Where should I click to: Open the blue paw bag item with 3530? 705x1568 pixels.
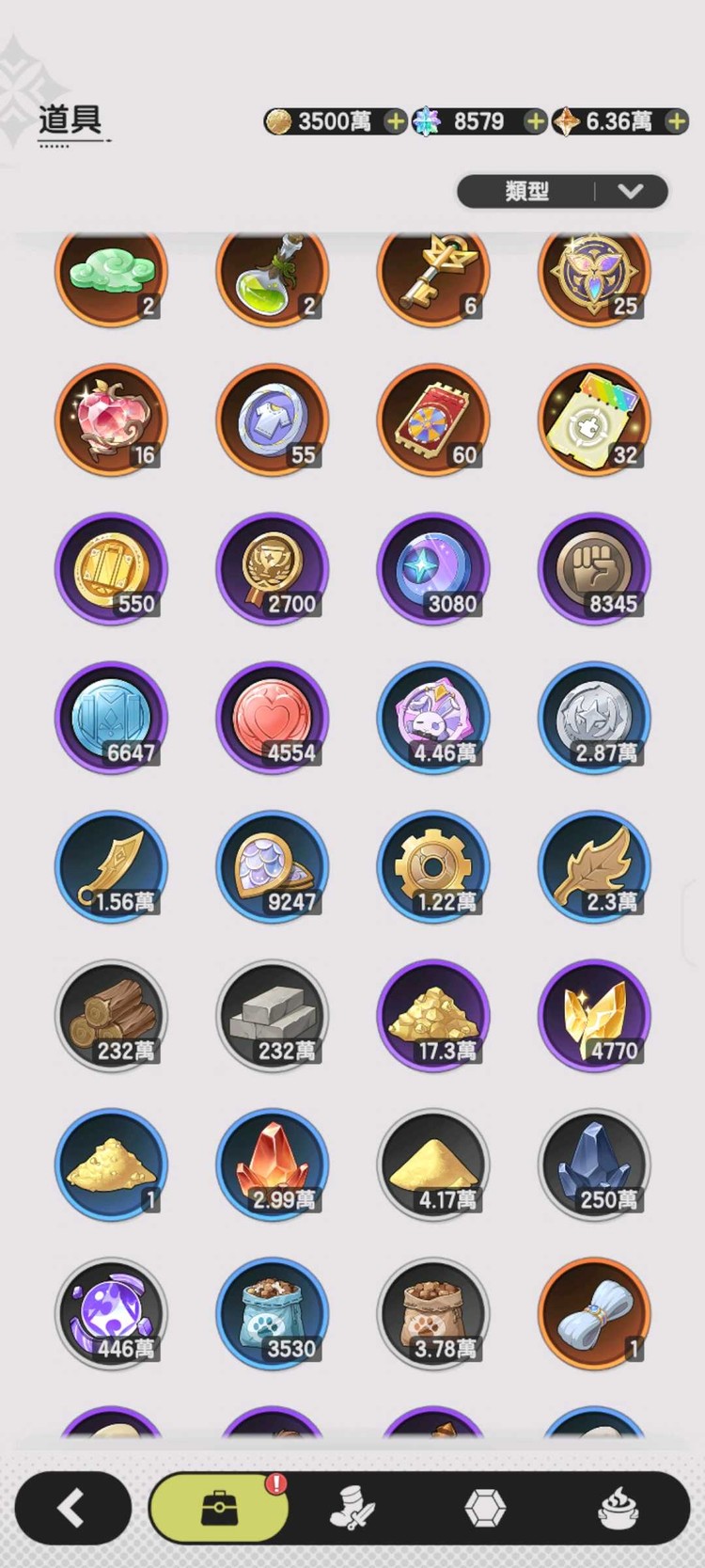tap(273, 1313)
